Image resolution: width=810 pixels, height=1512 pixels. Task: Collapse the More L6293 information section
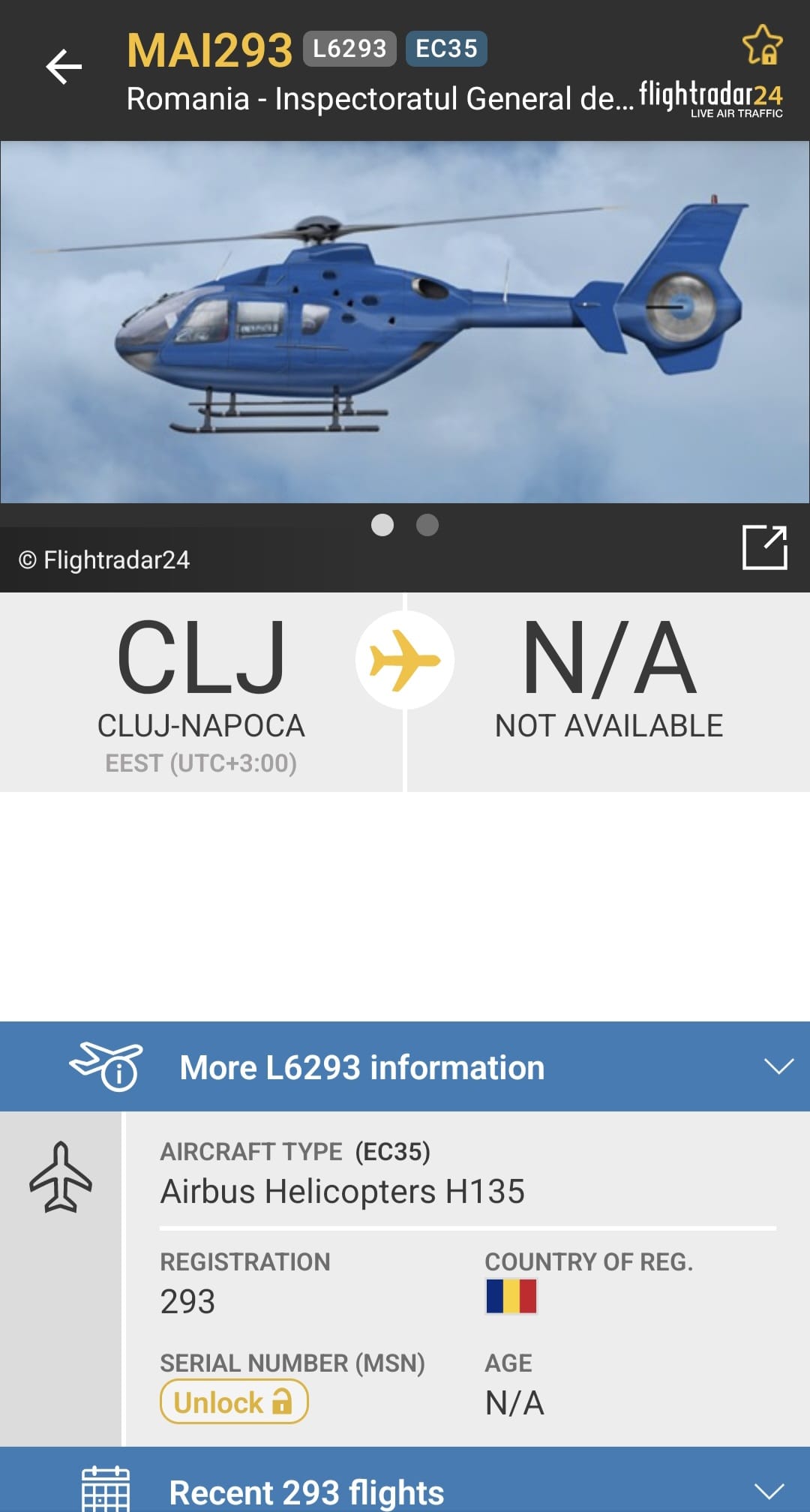pyautogui.click(x=778, y=1066)
